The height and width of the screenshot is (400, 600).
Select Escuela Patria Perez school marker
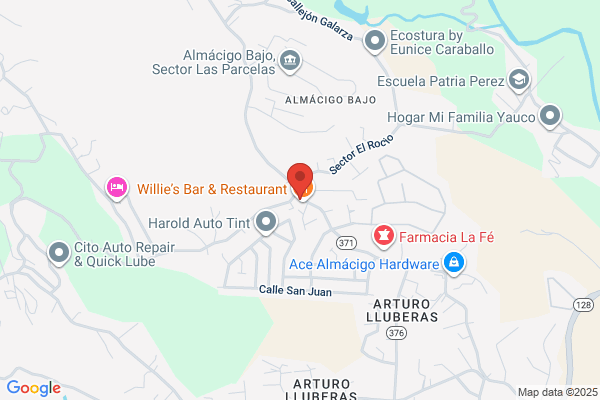(x=519, y=80)
